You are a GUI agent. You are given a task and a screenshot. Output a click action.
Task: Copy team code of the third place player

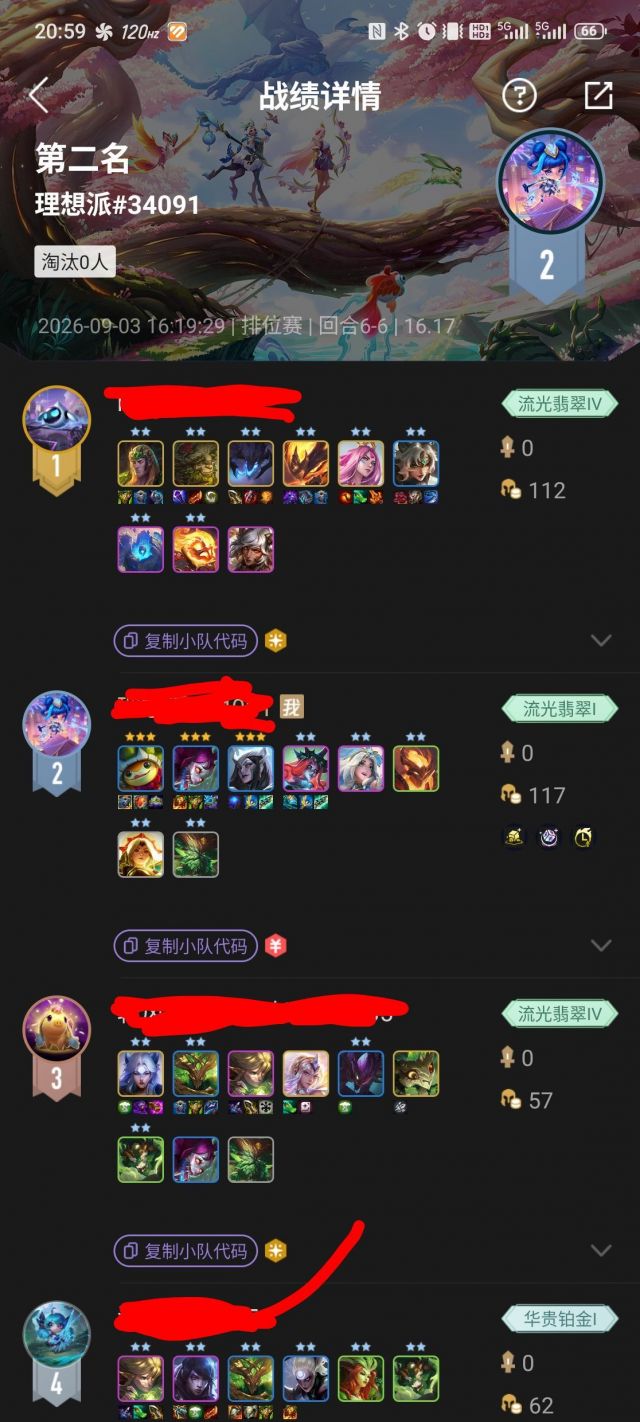coord(186,1251)
